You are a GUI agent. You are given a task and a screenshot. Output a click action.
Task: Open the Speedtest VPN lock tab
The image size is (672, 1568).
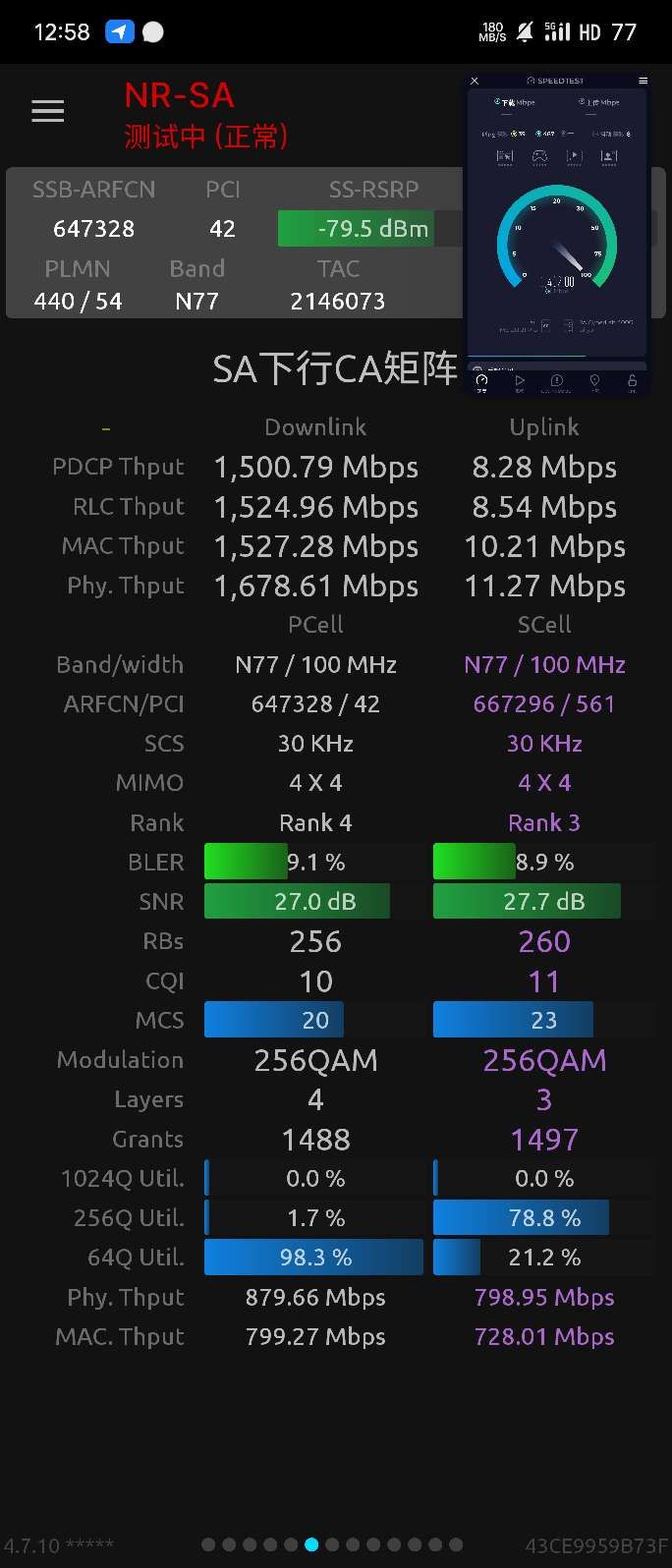632,381
